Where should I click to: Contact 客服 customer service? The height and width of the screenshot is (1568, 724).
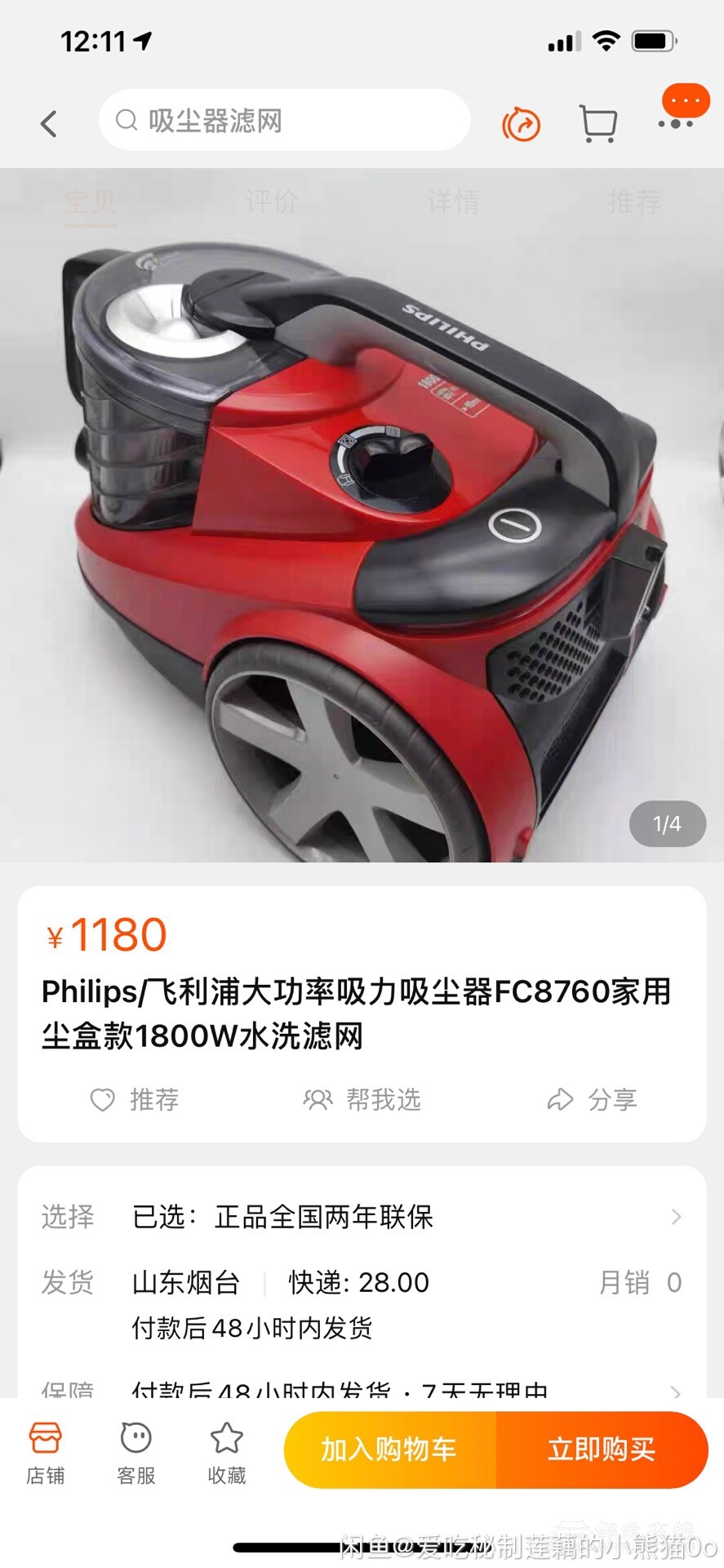point(135,1452)
